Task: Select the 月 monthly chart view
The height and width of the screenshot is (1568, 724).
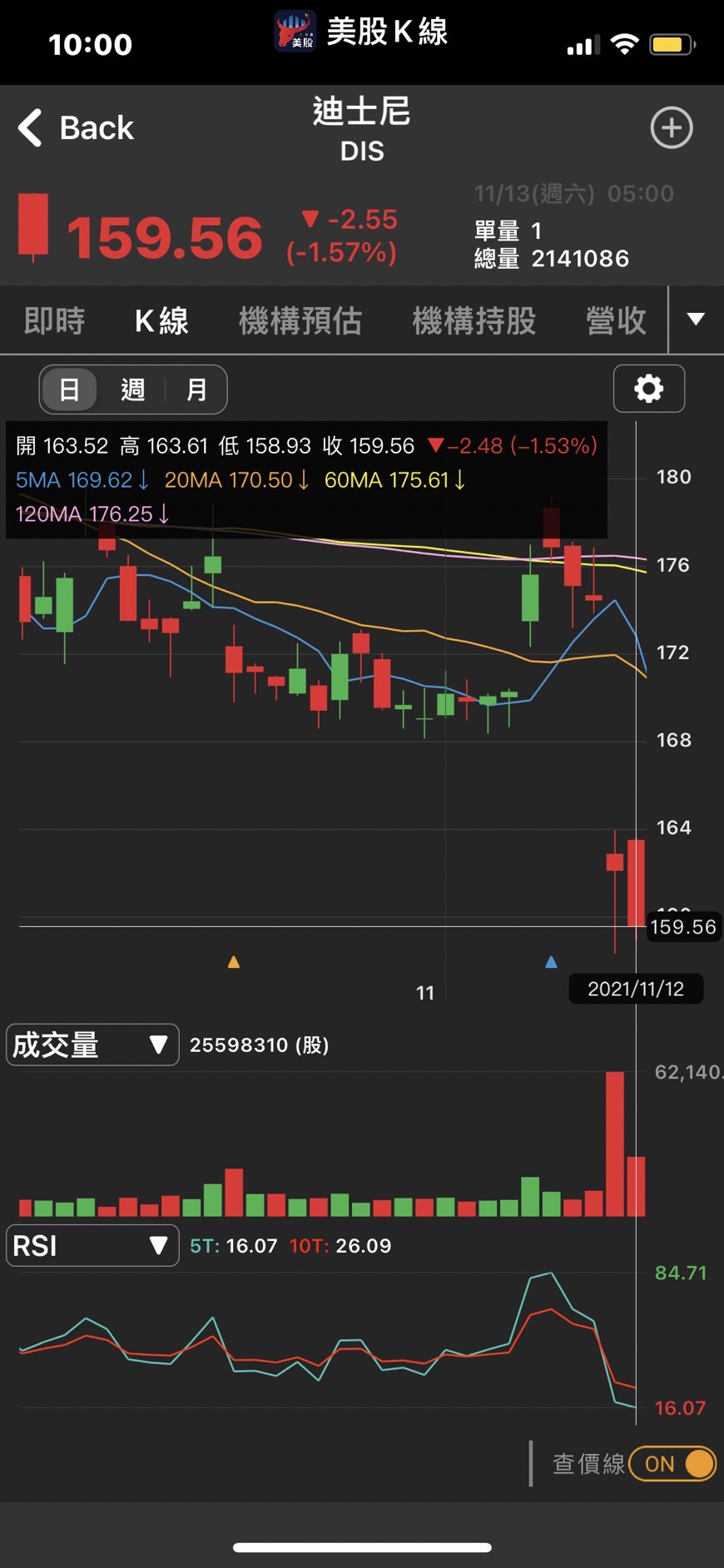Action: (x=196, y=390)
